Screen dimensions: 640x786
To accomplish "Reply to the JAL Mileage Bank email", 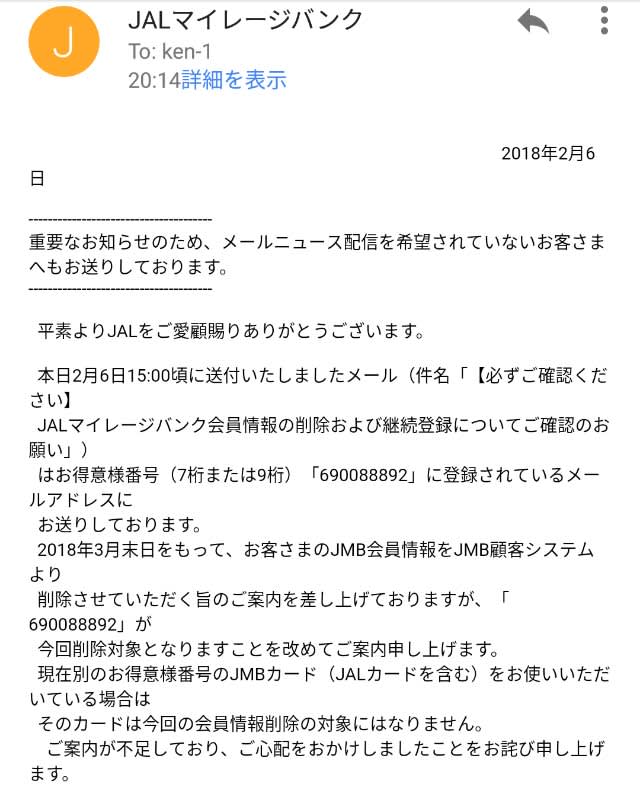I will 532,22.
